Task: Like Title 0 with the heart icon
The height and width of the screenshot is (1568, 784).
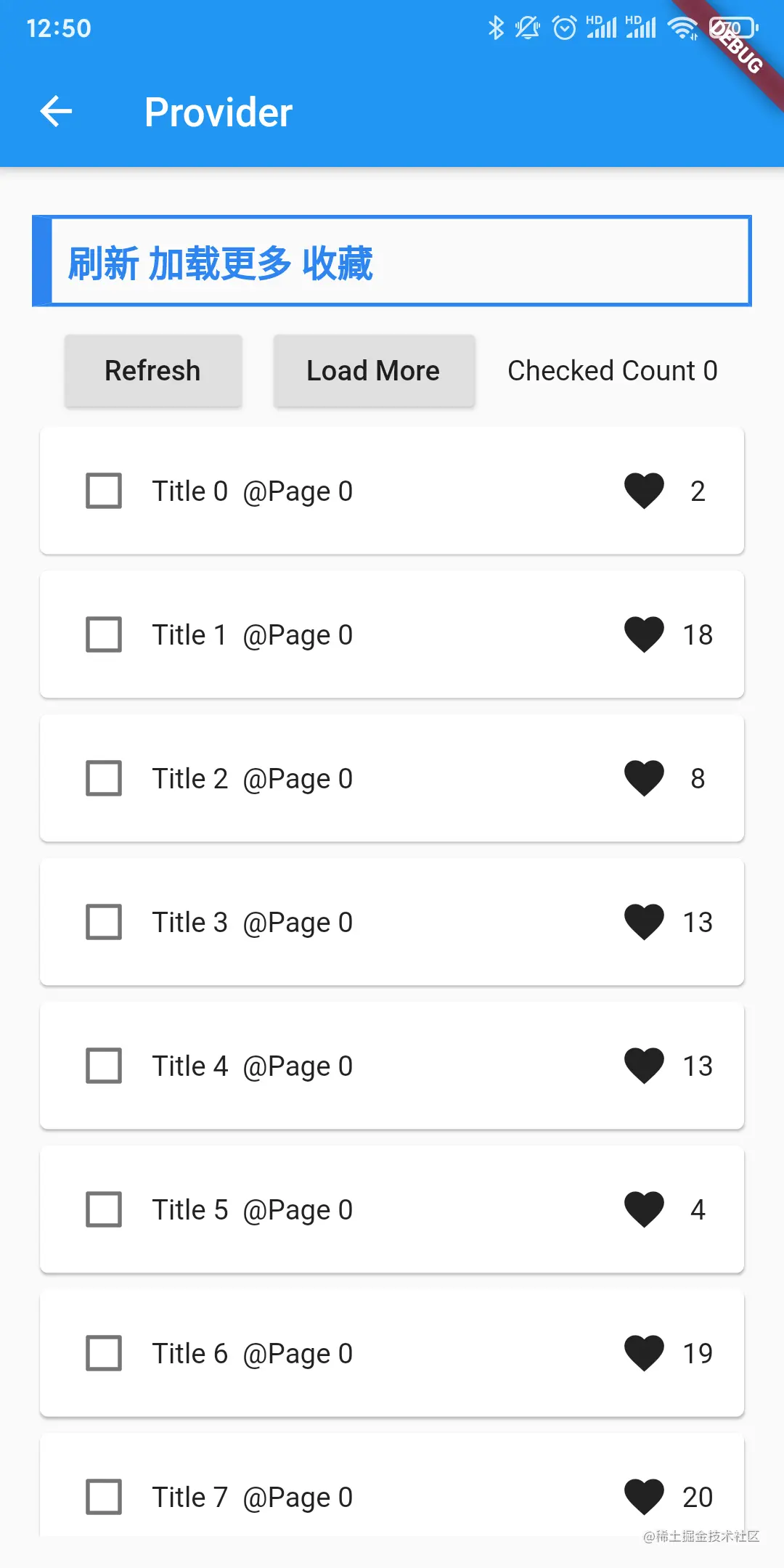Action: (x=644, y=491)
